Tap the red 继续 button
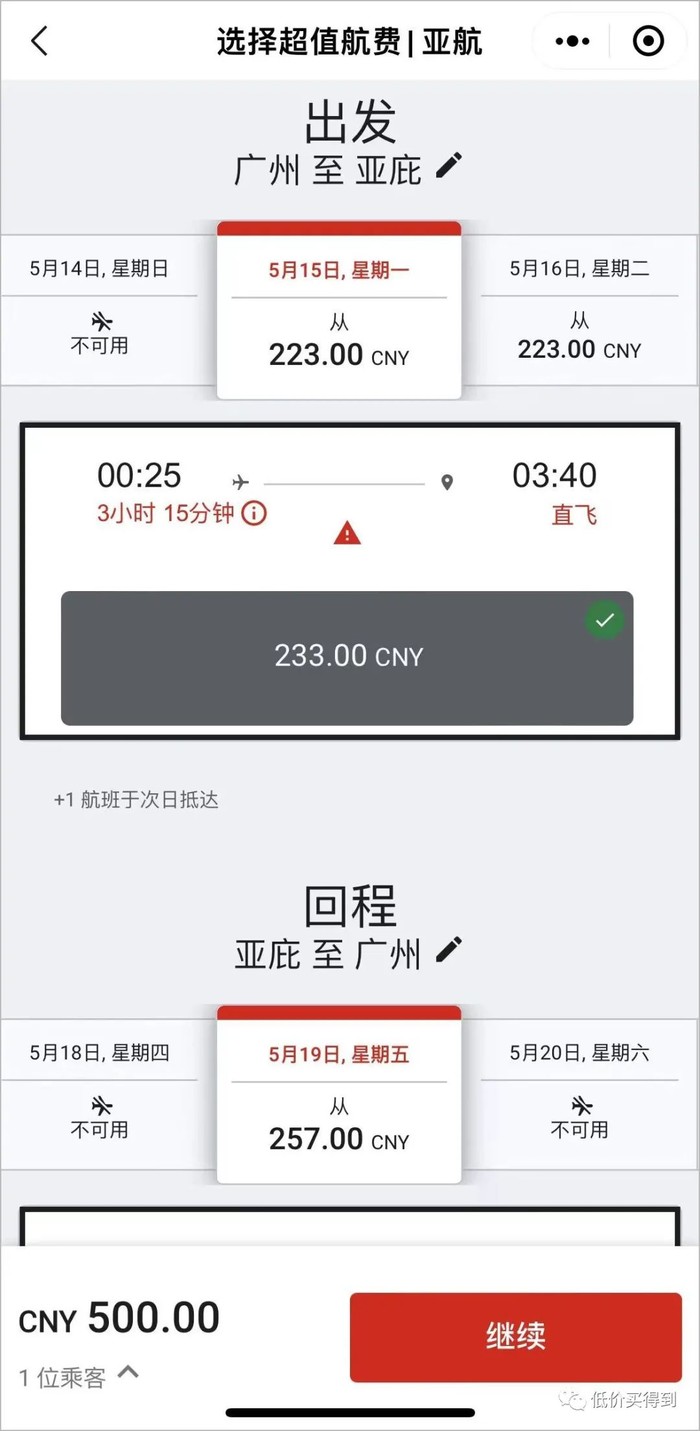This screenshot has height=1431, width=700. tap(515, 1337)
